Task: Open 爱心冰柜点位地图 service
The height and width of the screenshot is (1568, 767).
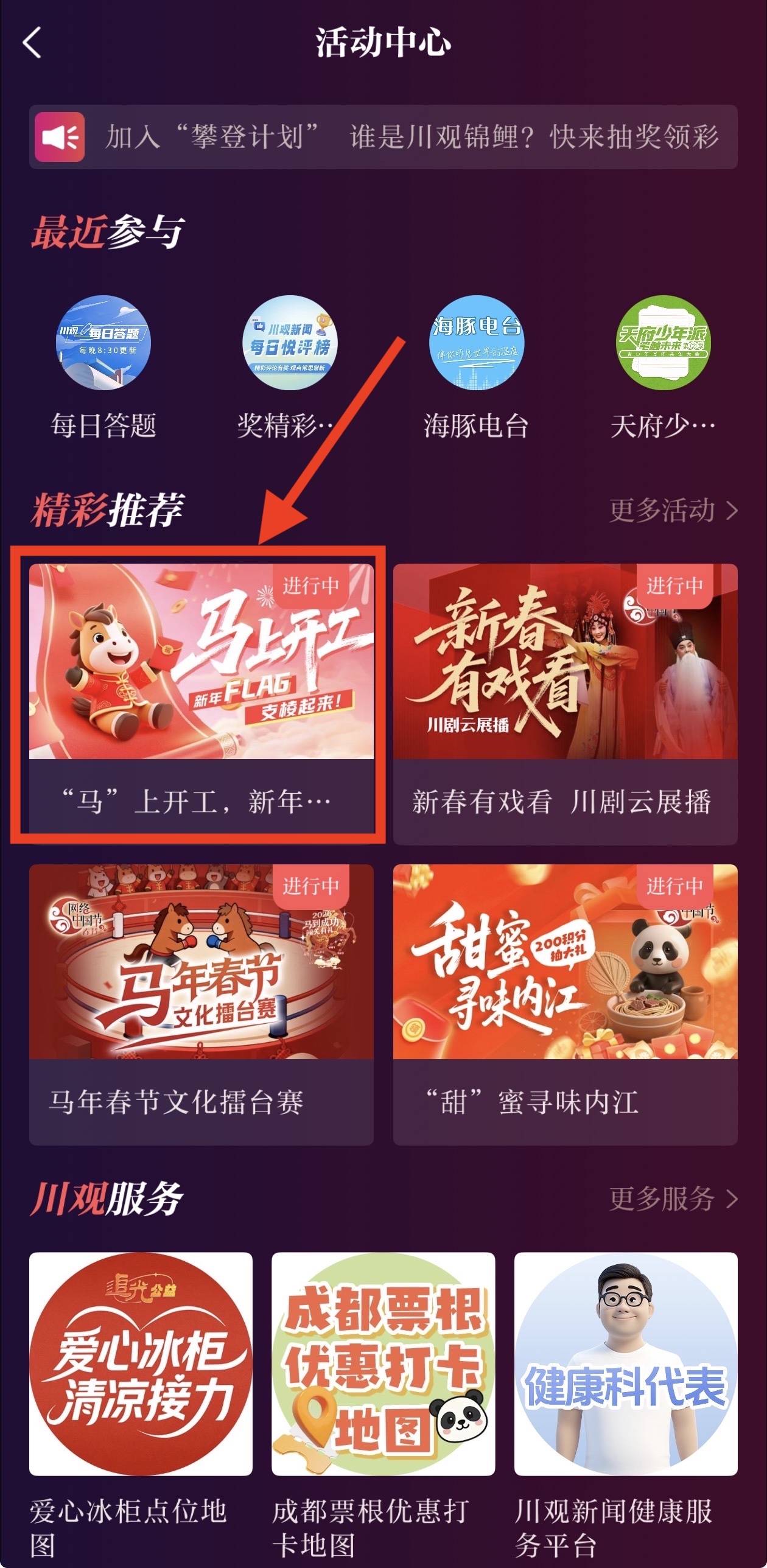Action: (141, 1363)
